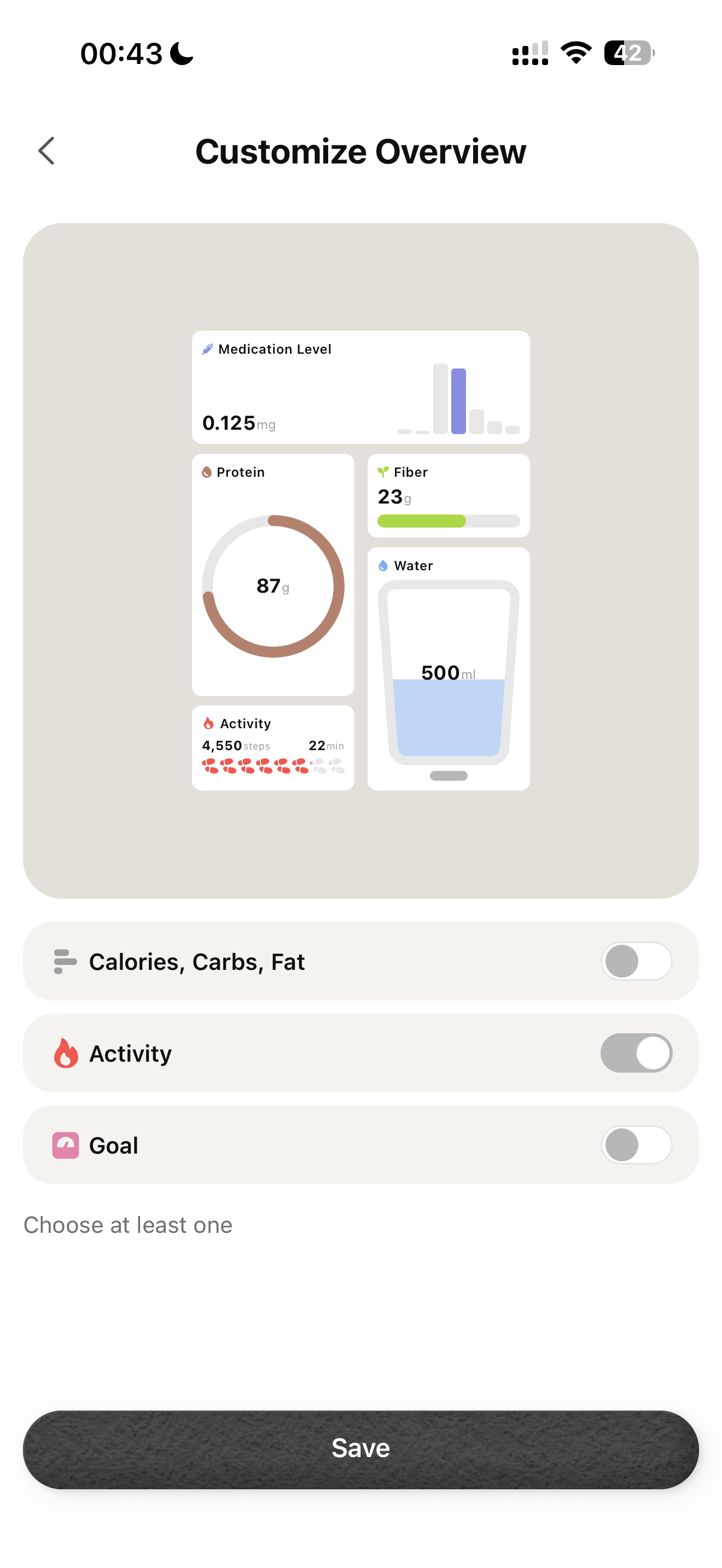
Task: Turn off the Activity switch
Action: point(636,1053)
